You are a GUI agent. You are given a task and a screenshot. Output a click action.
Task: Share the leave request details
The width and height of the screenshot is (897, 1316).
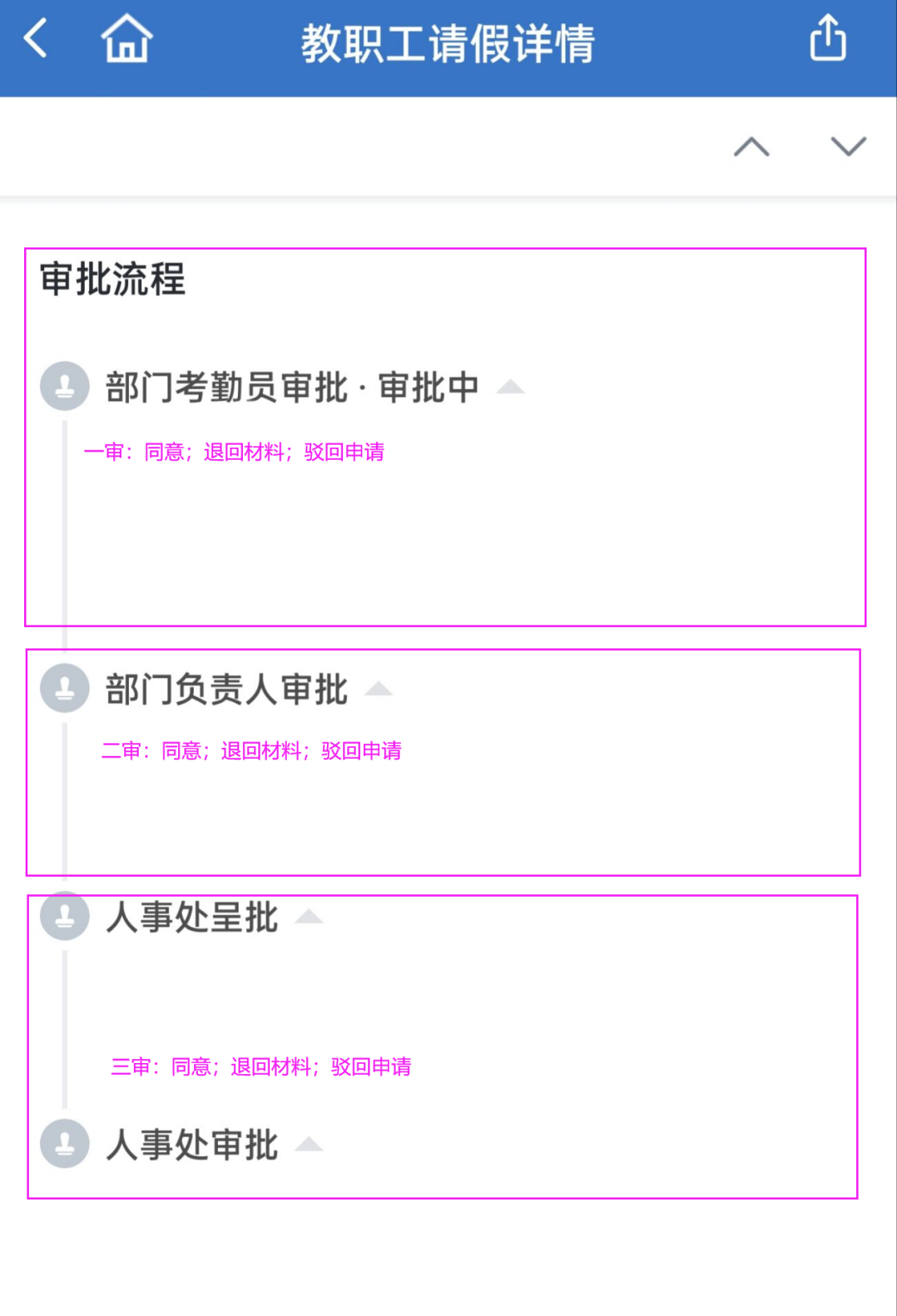pyautogui.click(x=827, y=38)
